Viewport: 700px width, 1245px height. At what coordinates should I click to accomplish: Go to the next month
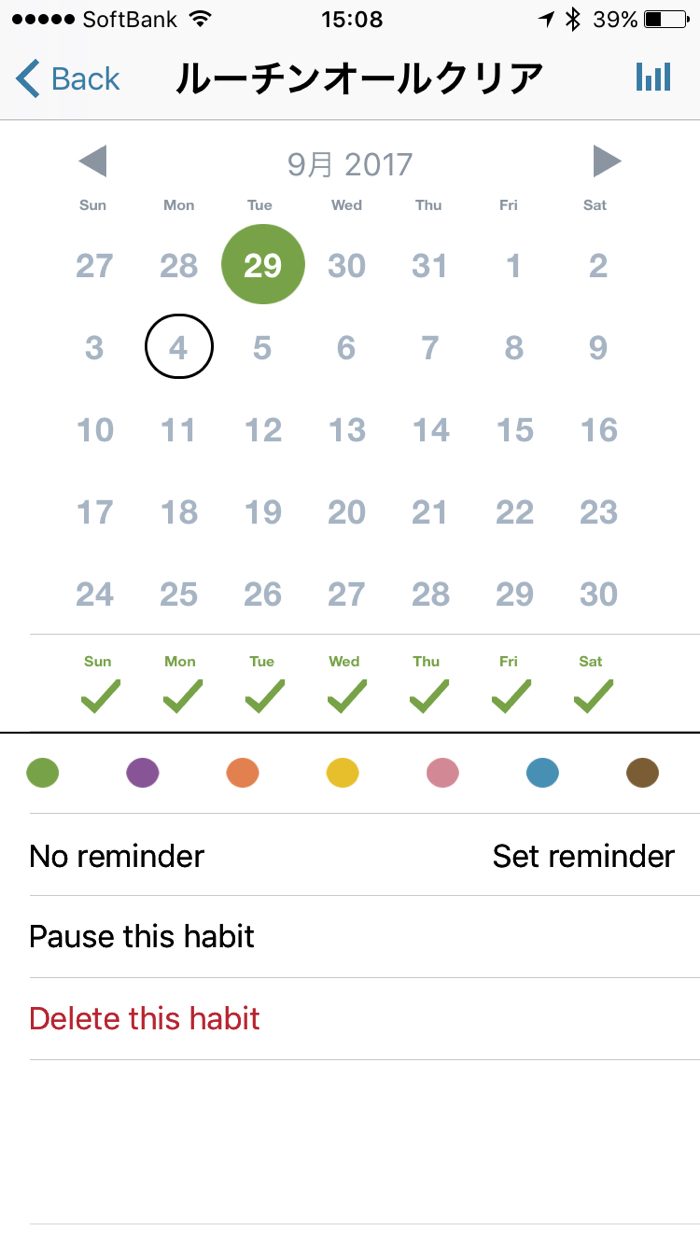point(606,162)
